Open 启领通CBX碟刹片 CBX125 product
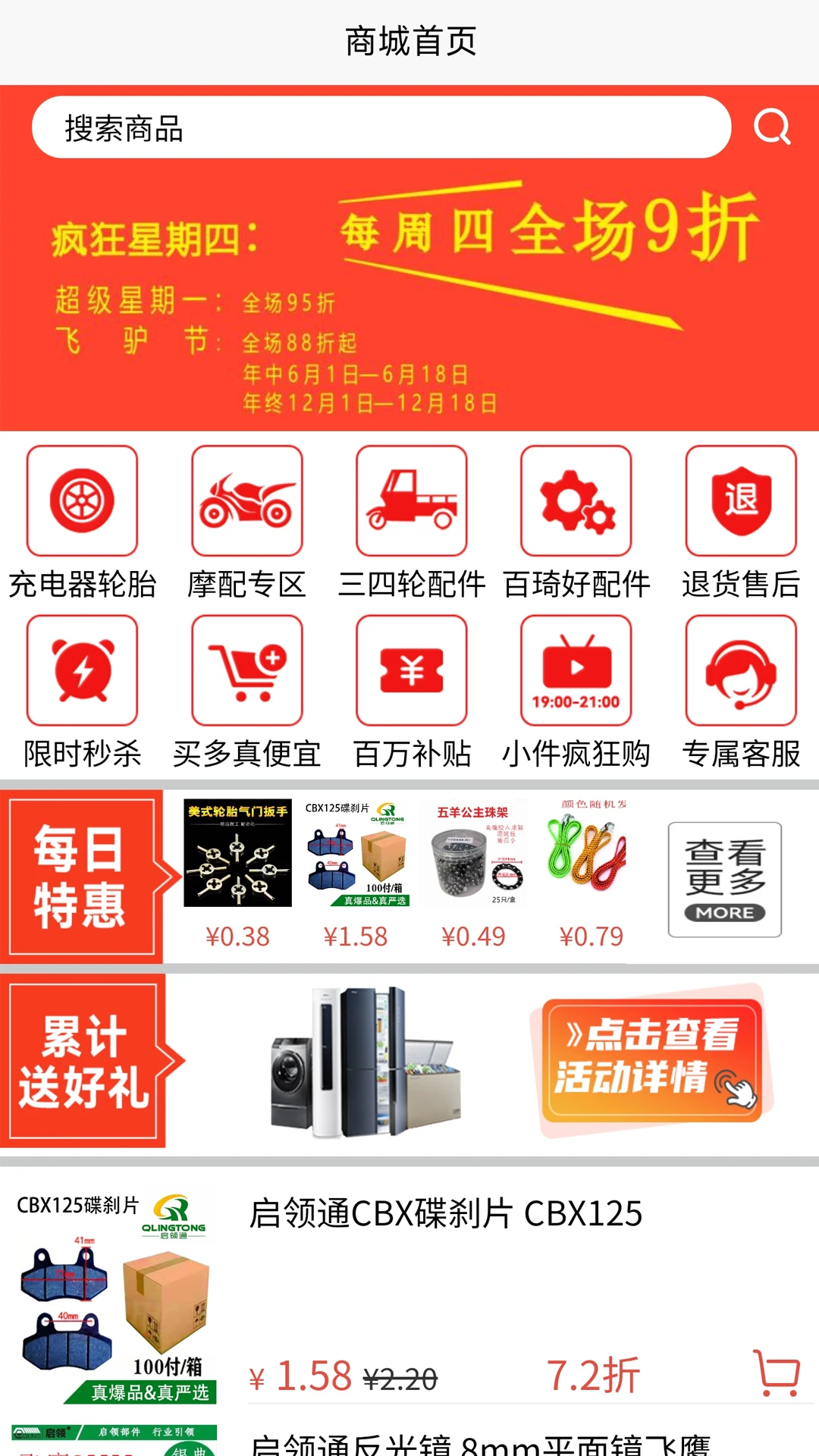The width and height of the screenshot is (819, 1456). [446, 1213]
